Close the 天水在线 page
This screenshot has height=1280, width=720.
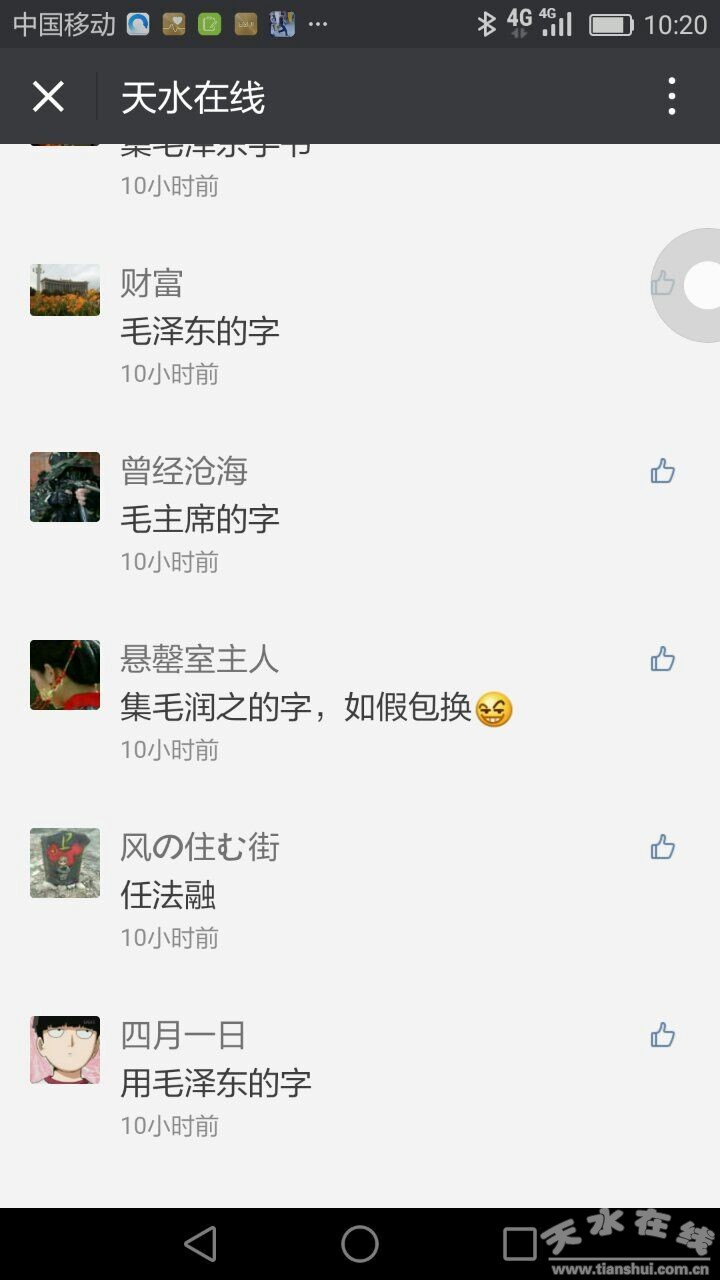pyautogui.click(x=48, y=97)
